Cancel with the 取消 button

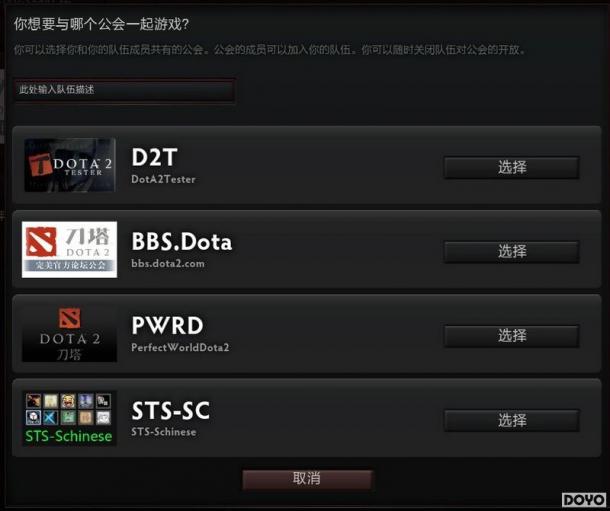pyautogui.click(x=307, y=479)
